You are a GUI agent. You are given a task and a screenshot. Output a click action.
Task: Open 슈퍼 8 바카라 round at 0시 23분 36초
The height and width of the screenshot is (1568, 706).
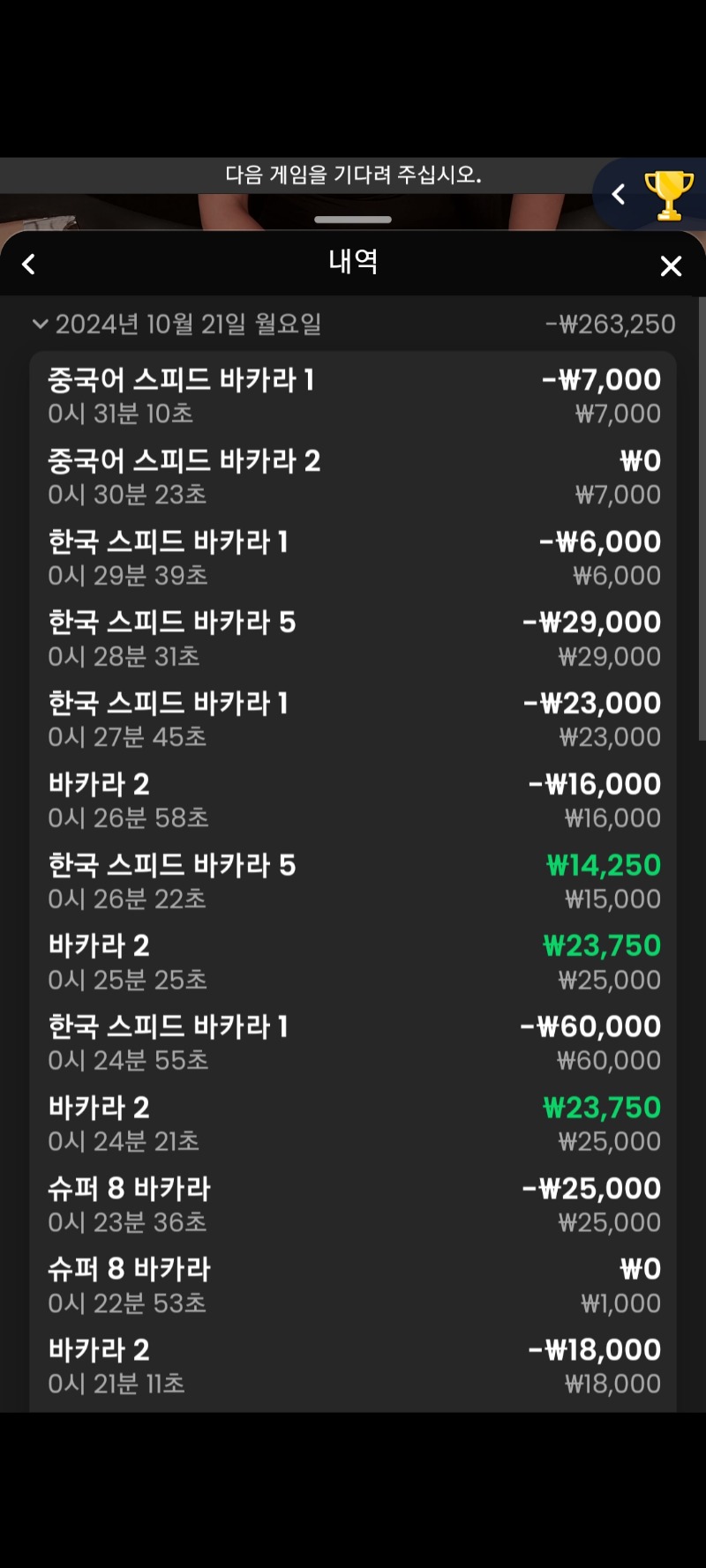pyautogui.click(x=353, y=1204)
